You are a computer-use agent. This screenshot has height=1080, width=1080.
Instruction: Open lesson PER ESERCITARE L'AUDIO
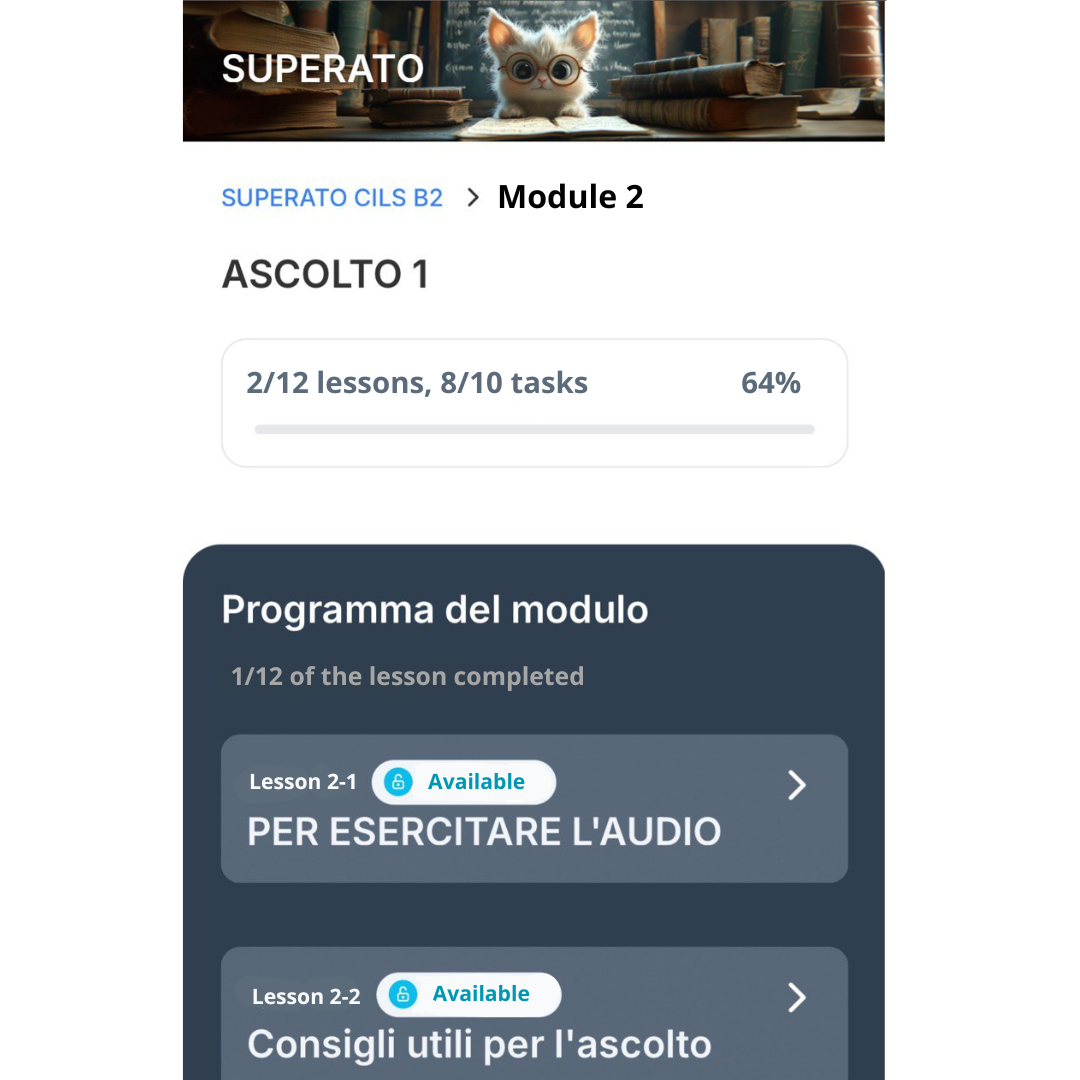pos(534,809)
